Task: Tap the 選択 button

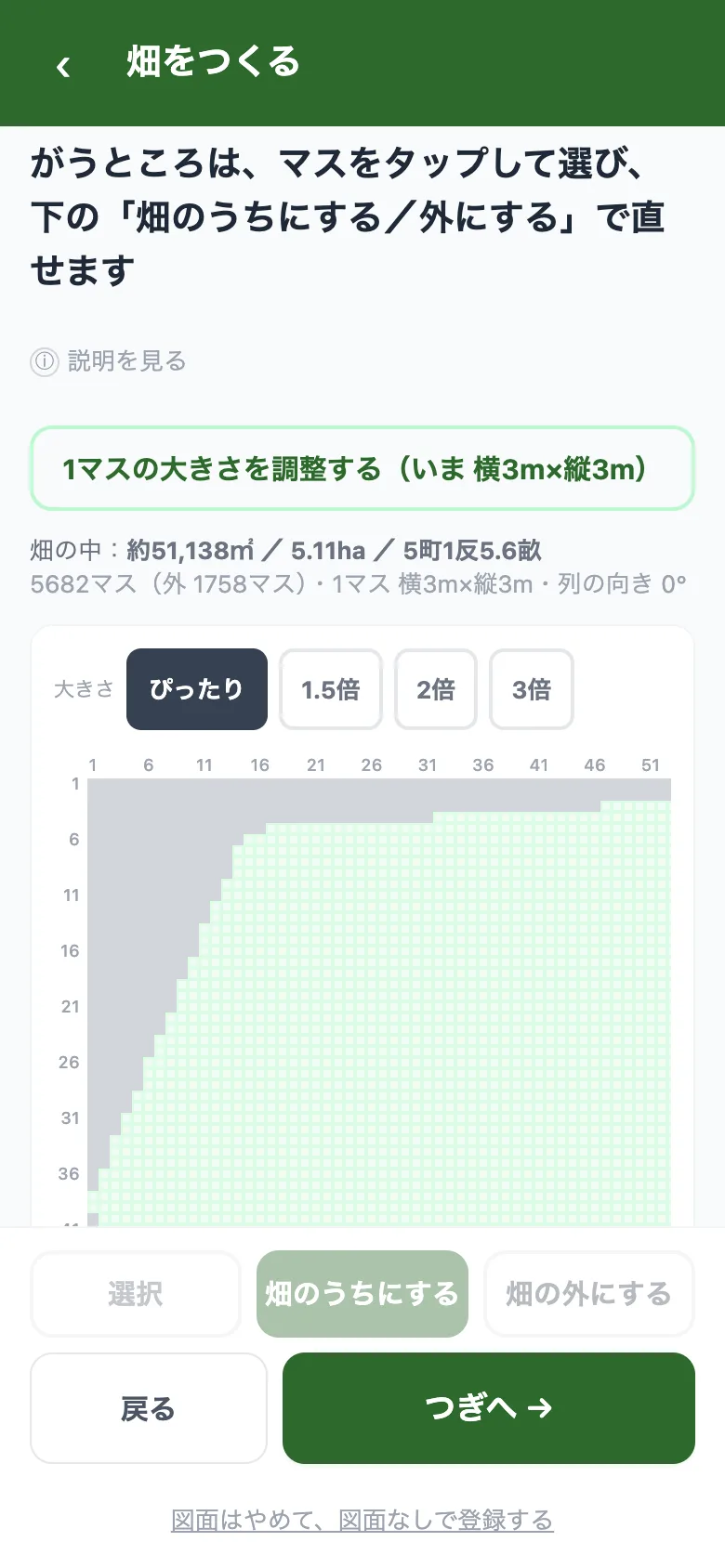Action: (136, 1294)
